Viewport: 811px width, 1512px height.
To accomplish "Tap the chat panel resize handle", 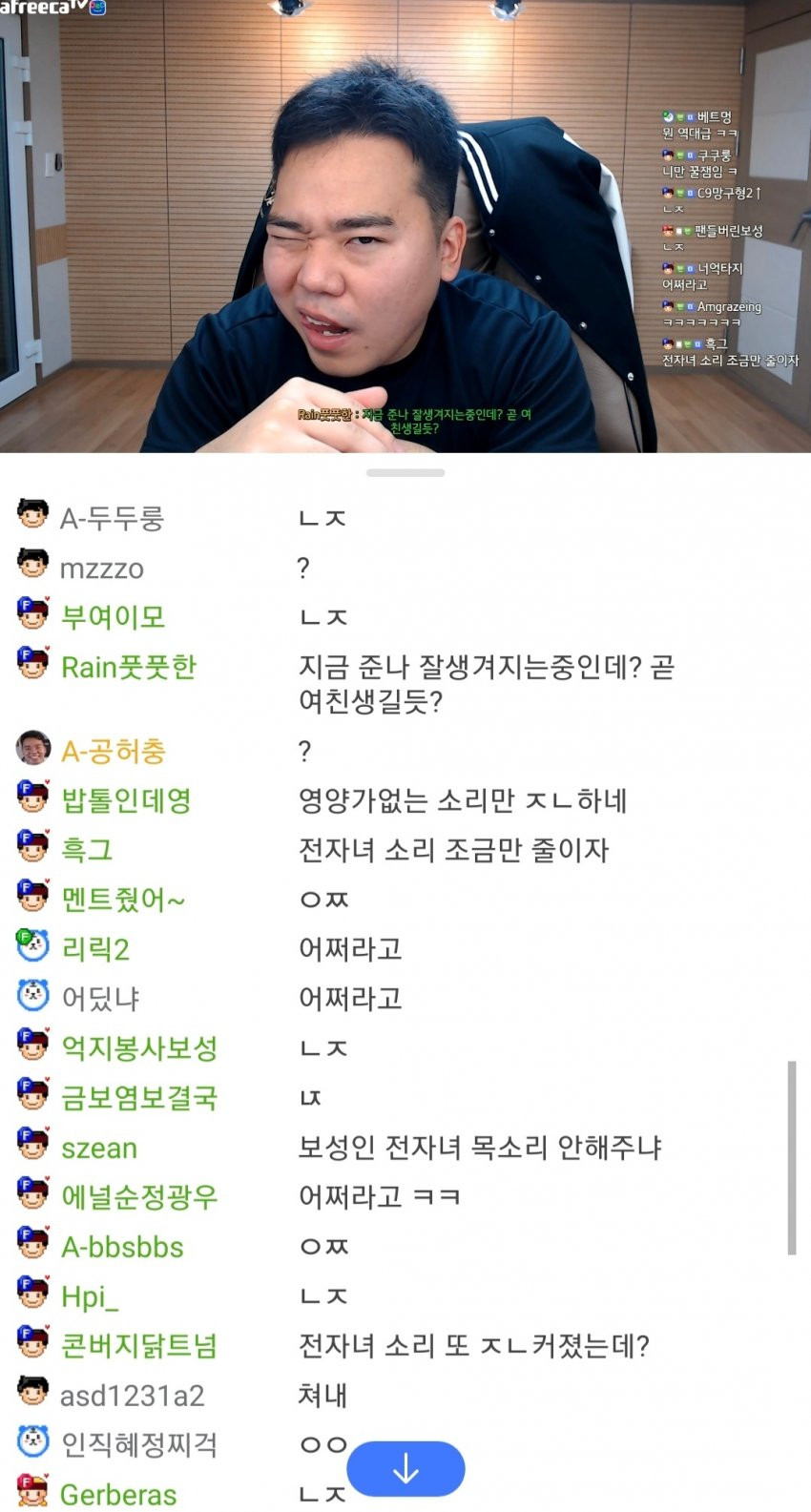I will pos(405,472).
